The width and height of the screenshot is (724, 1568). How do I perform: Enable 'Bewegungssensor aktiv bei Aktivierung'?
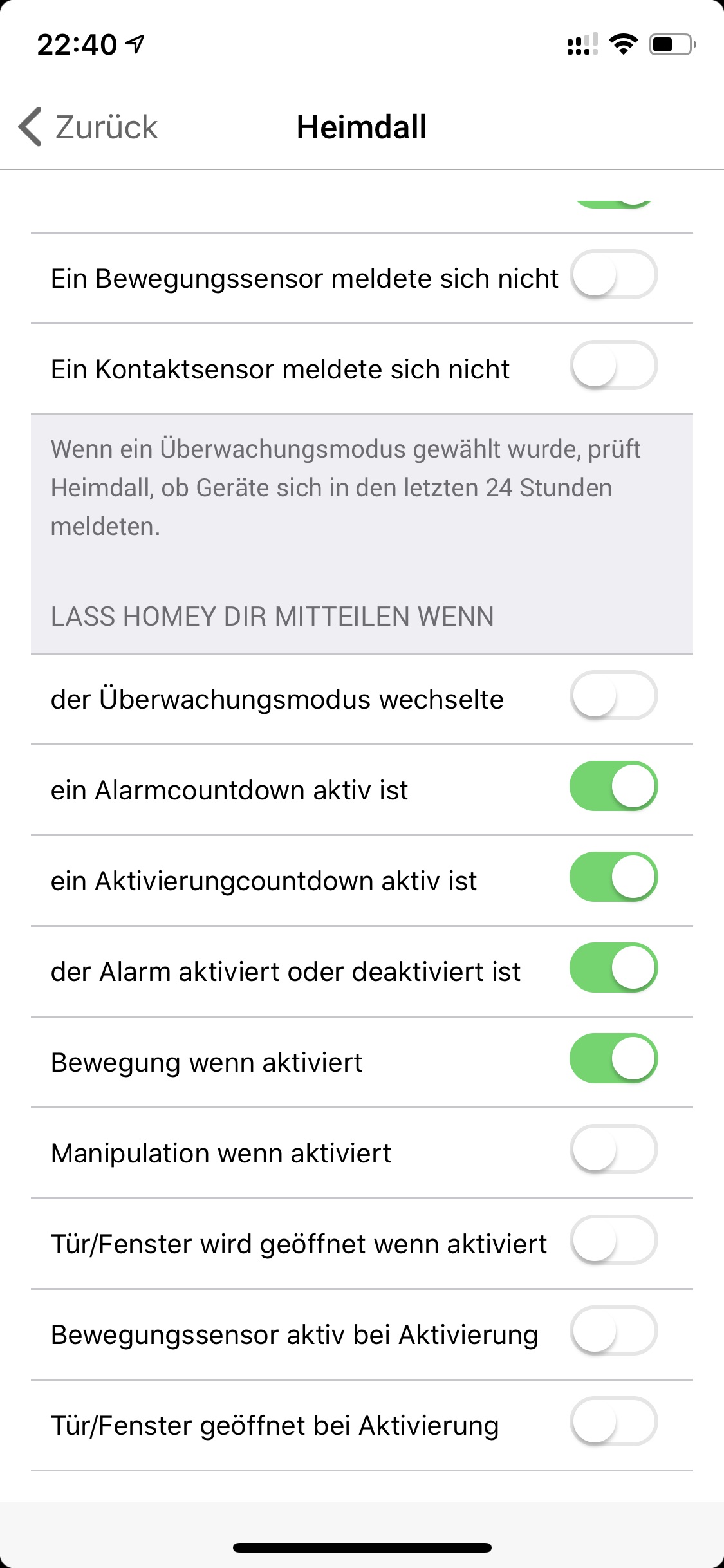(x=613, y=1331)
